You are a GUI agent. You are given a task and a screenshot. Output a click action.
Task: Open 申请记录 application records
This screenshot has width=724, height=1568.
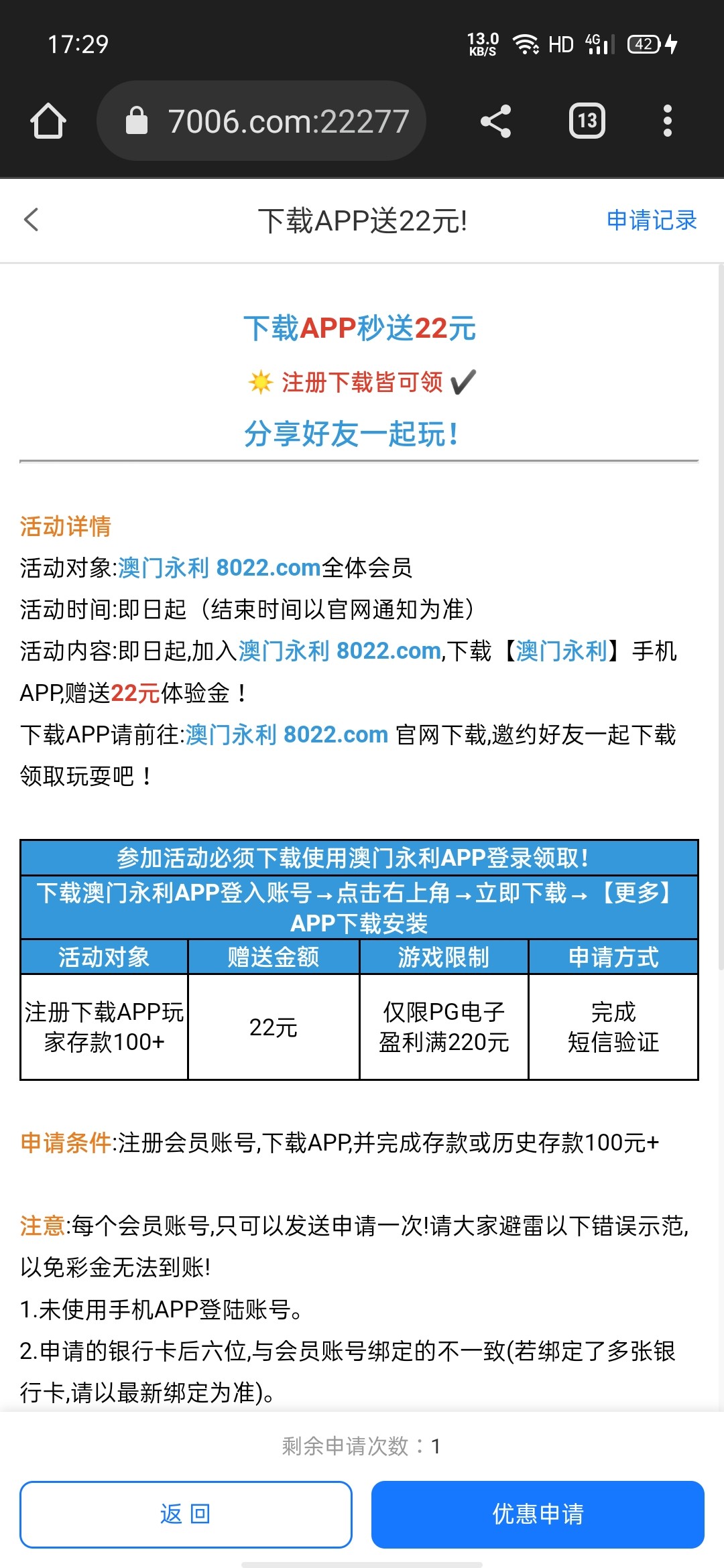(x=651, y=220)
